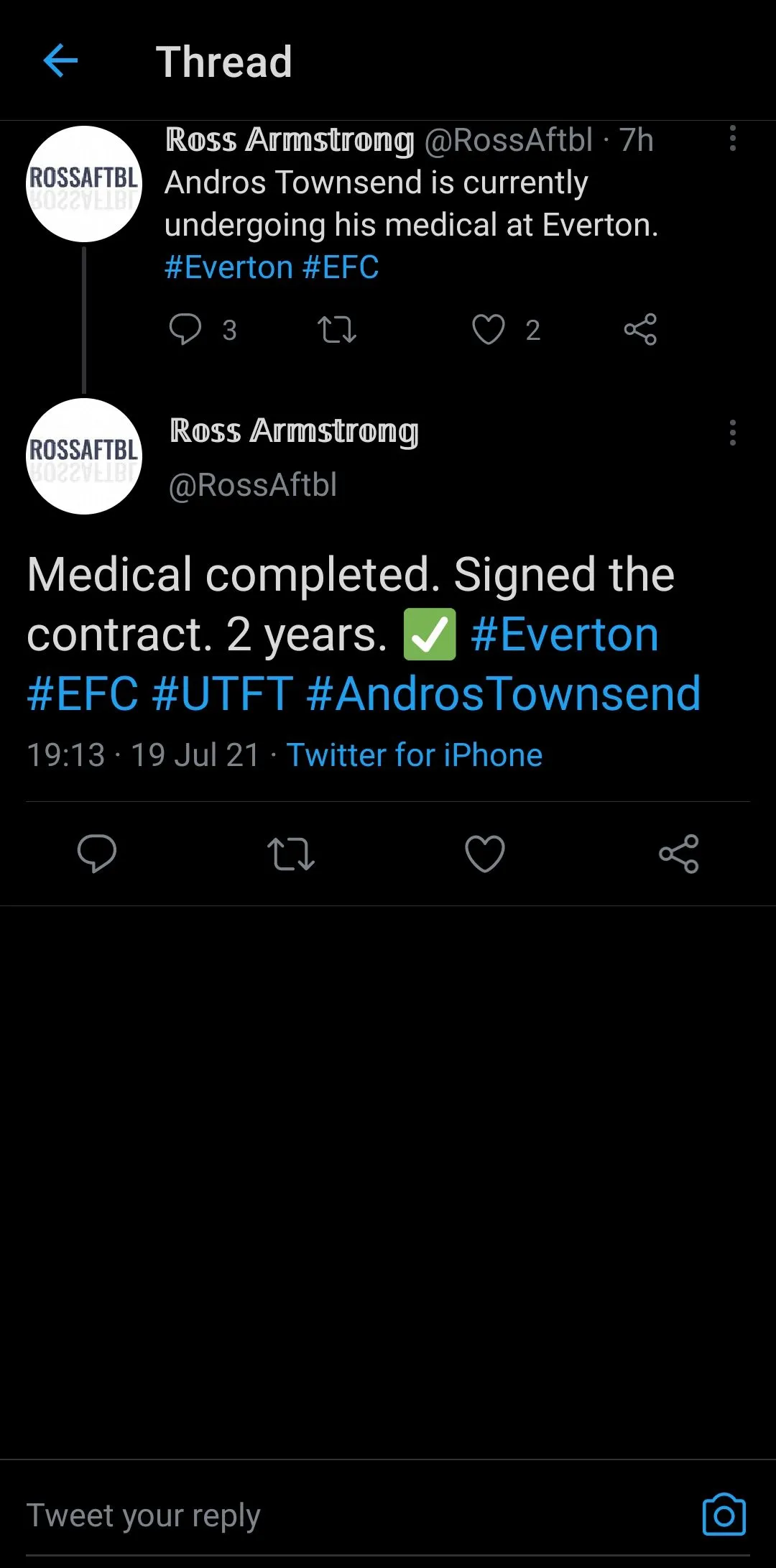Screen dimensions: 776x1568
Task: Open #AndrosTownsend hashtag link
Action: coord(503,694)
